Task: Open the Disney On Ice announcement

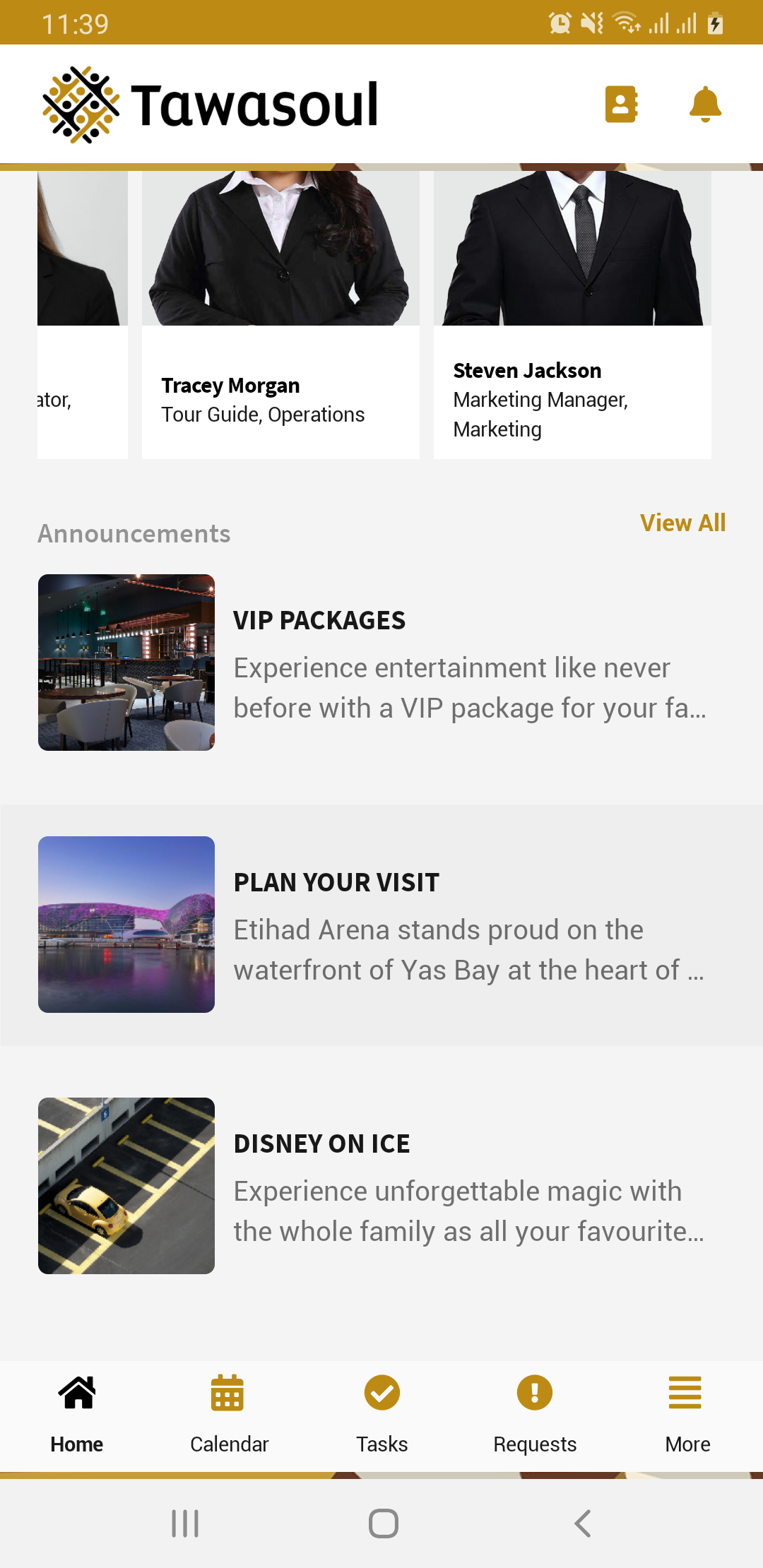Action: [x=381, y=1186]
